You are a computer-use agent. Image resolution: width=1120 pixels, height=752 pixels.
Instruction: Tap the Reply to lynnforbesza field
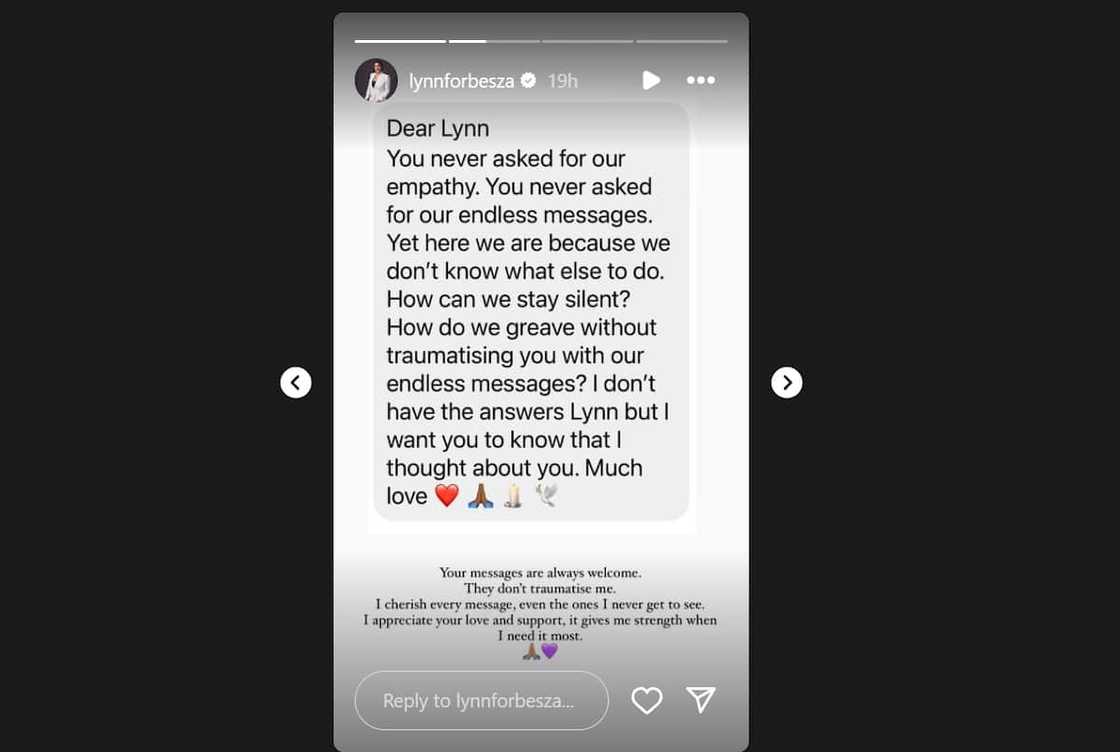pyautogui.click(x=481, y=700)
